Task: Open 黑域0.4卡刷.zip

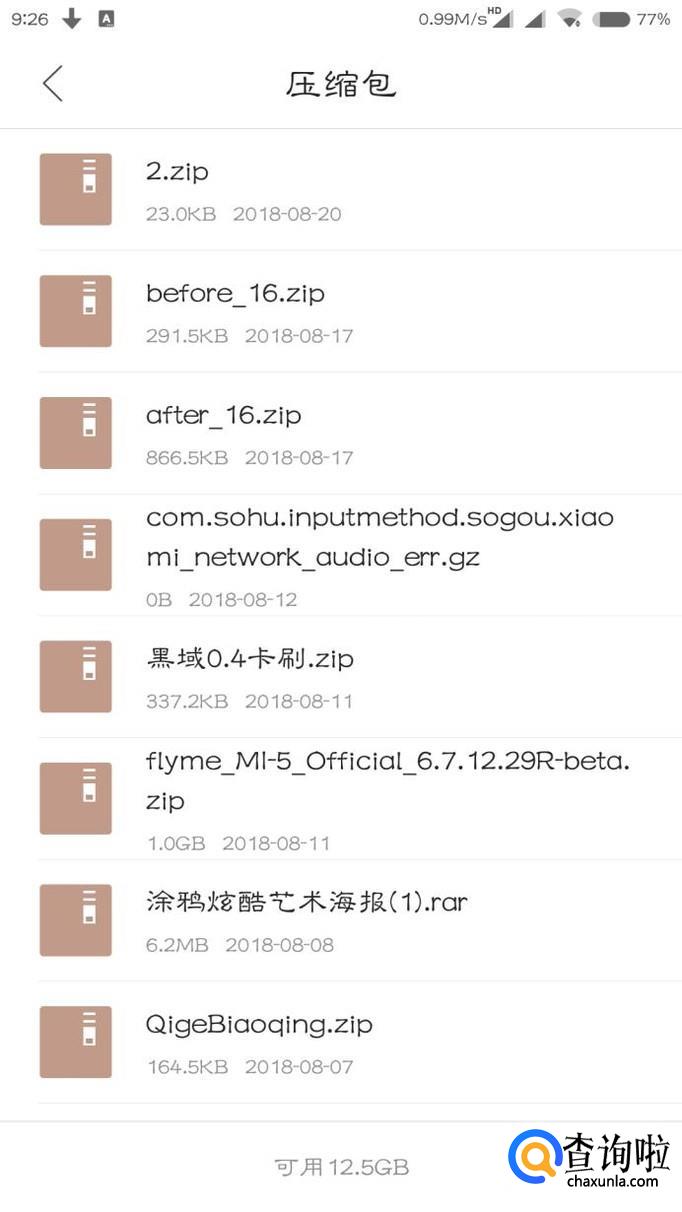Action: (341, 677)
